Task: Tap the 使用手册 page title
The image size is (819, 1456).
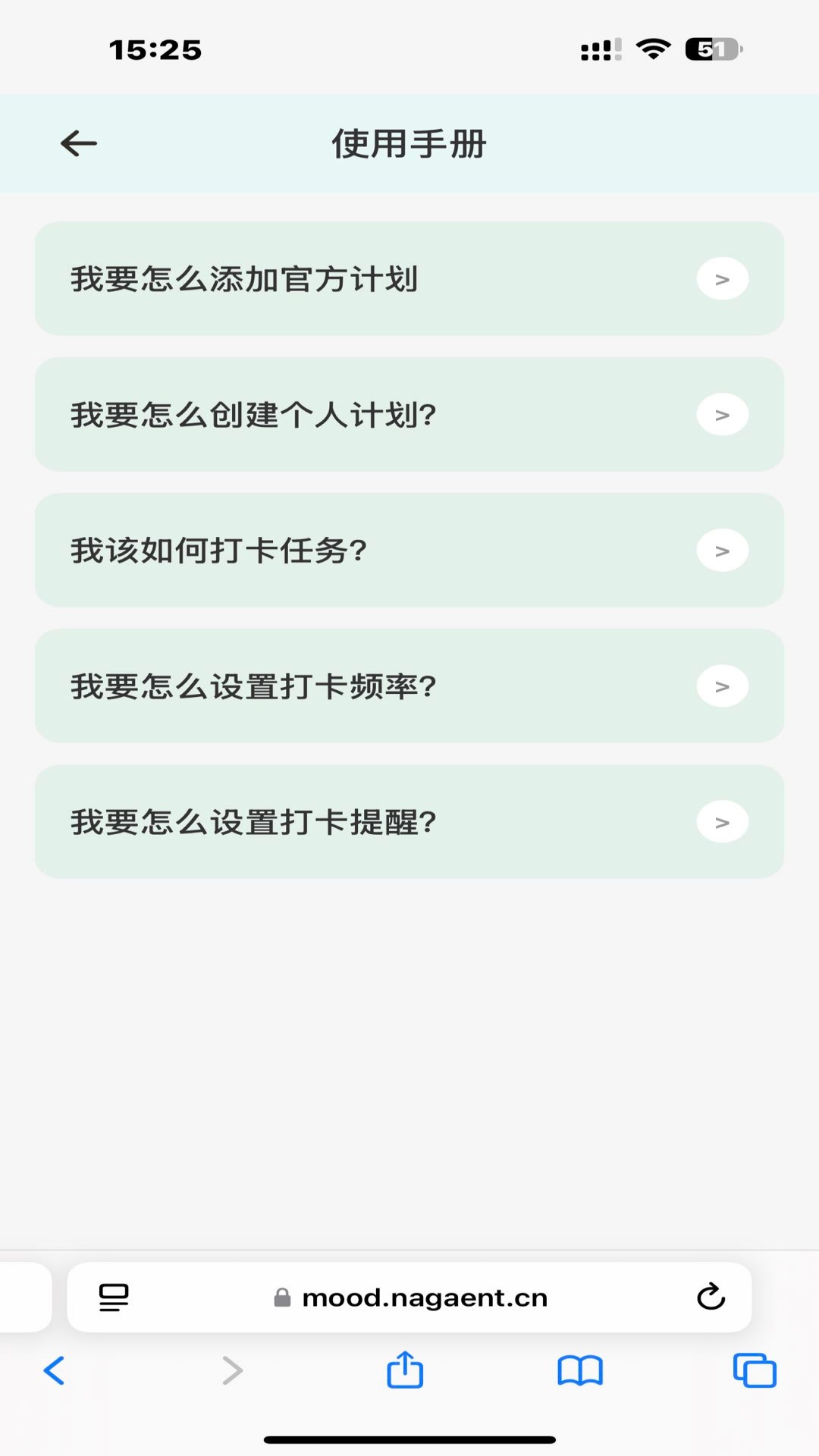Action: [x=409, y=144]
